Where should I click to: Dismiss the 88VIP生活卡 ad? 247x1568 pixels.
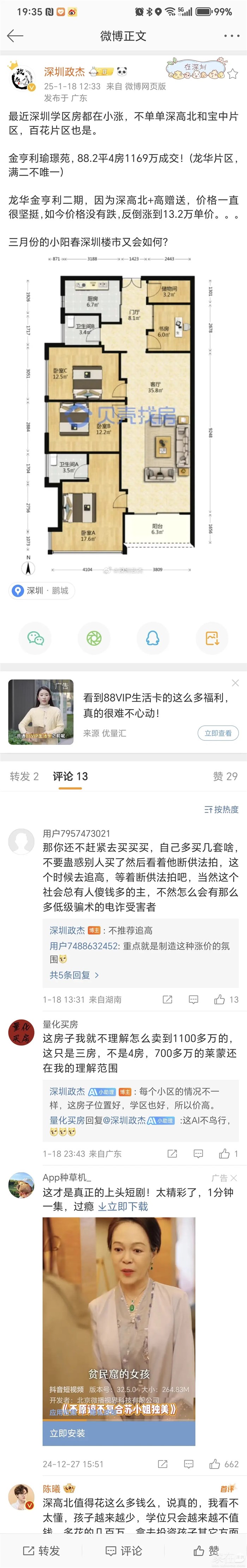(x=235, y=683)
